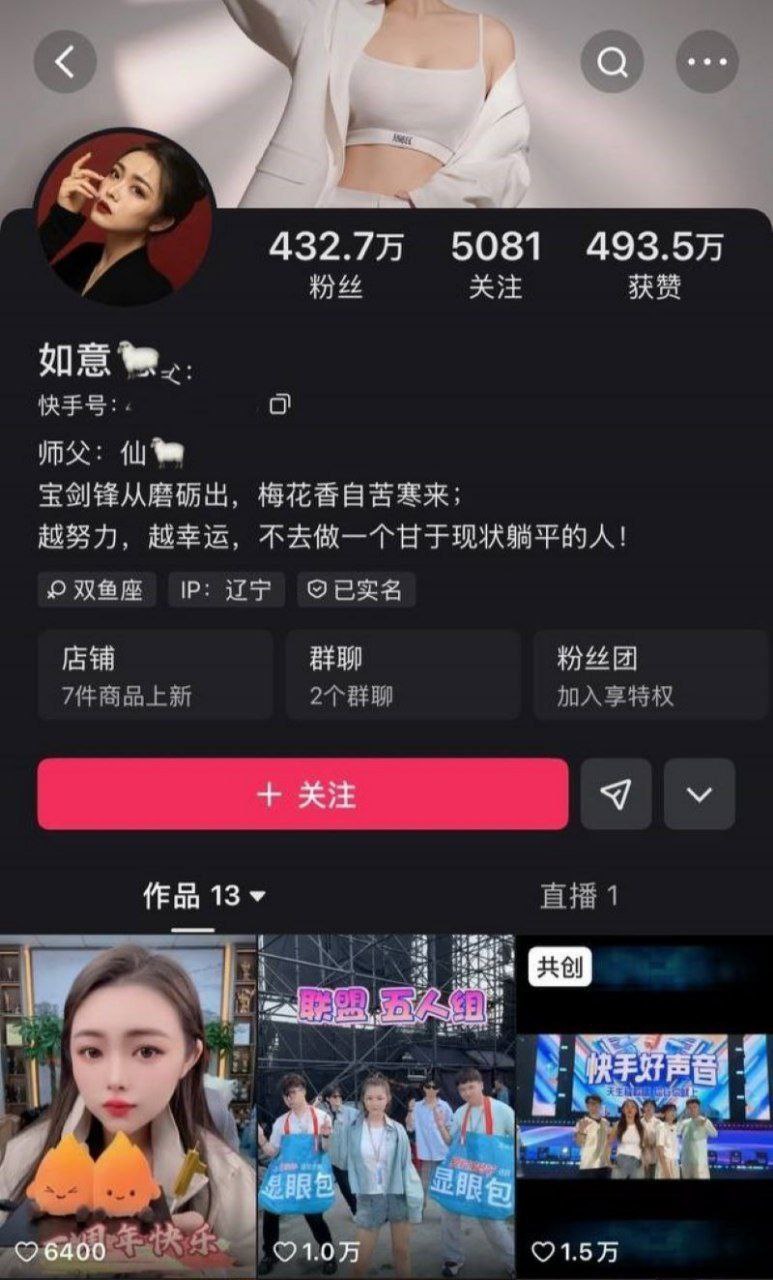View the 432.7万 粉丝 followers list
This screenshot has height=1280, width=773.
(335, 264)
